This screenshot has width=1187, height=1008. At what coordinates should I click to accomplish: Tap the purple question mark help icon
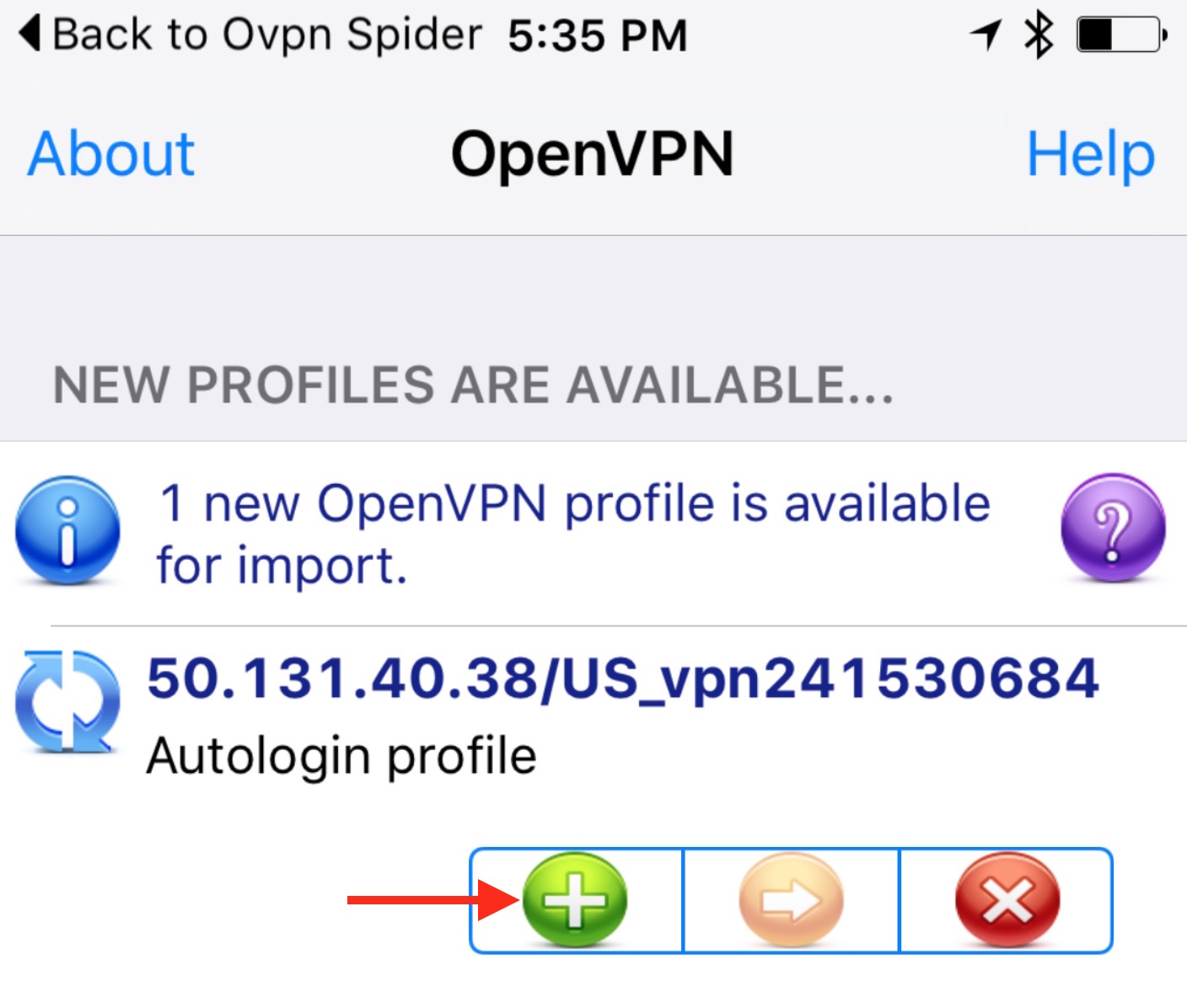[1113, 528]
